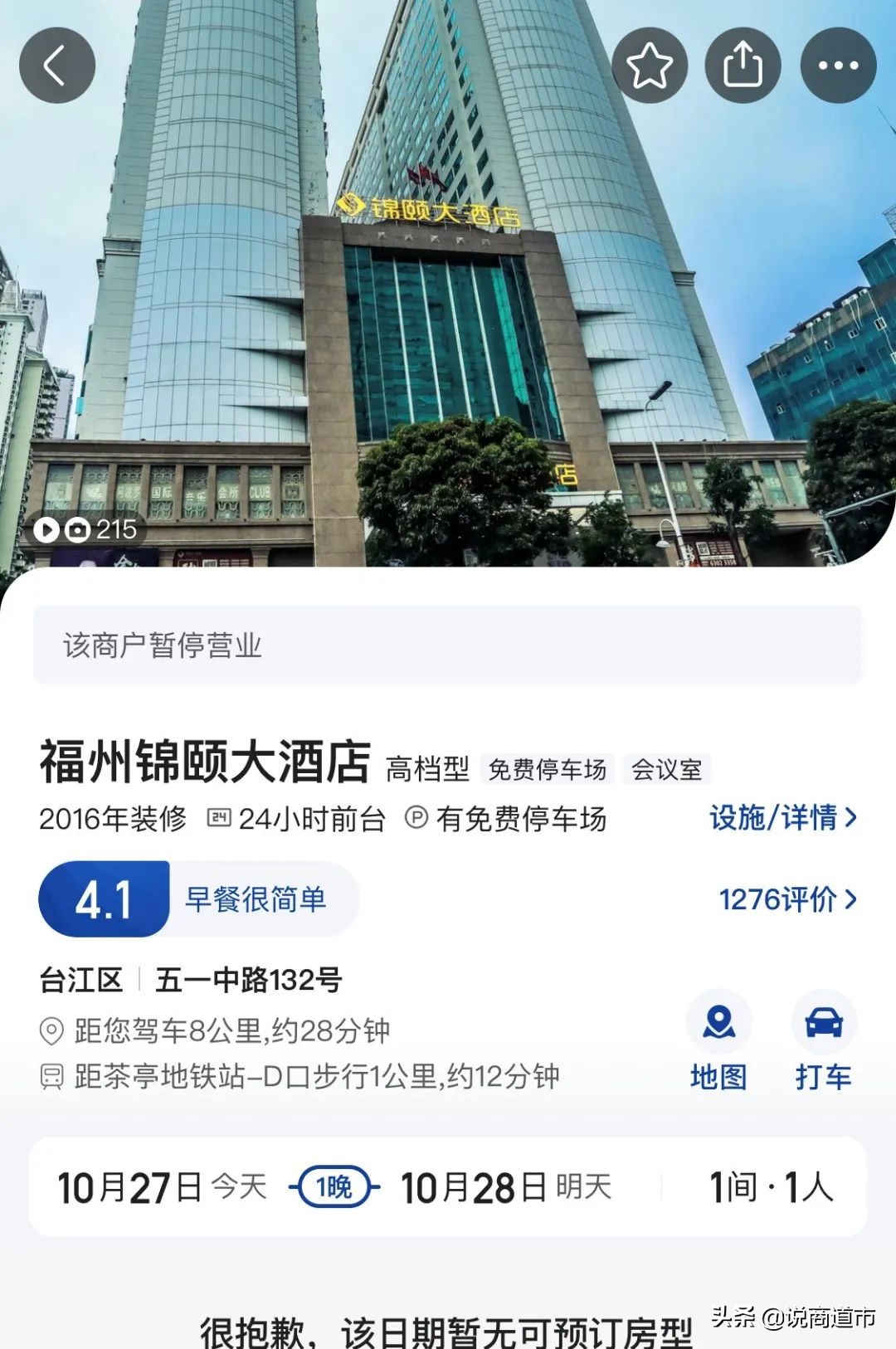The width and height of the screenshot is (896, 1349).
Task: Open 1276评价 reviews list
Action: tap(782, 899)
